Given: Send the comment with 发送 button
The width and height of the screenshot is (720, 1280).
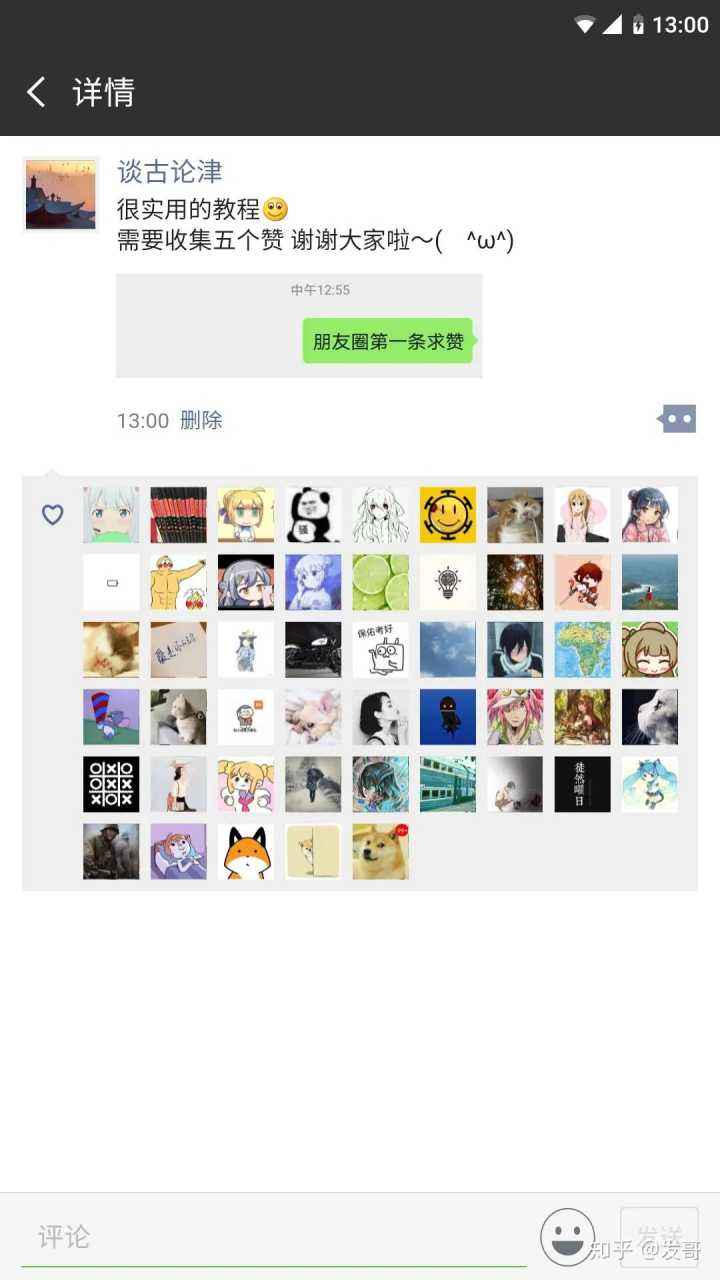Looking at the screenshot, I should click(x=659, y=1236).
